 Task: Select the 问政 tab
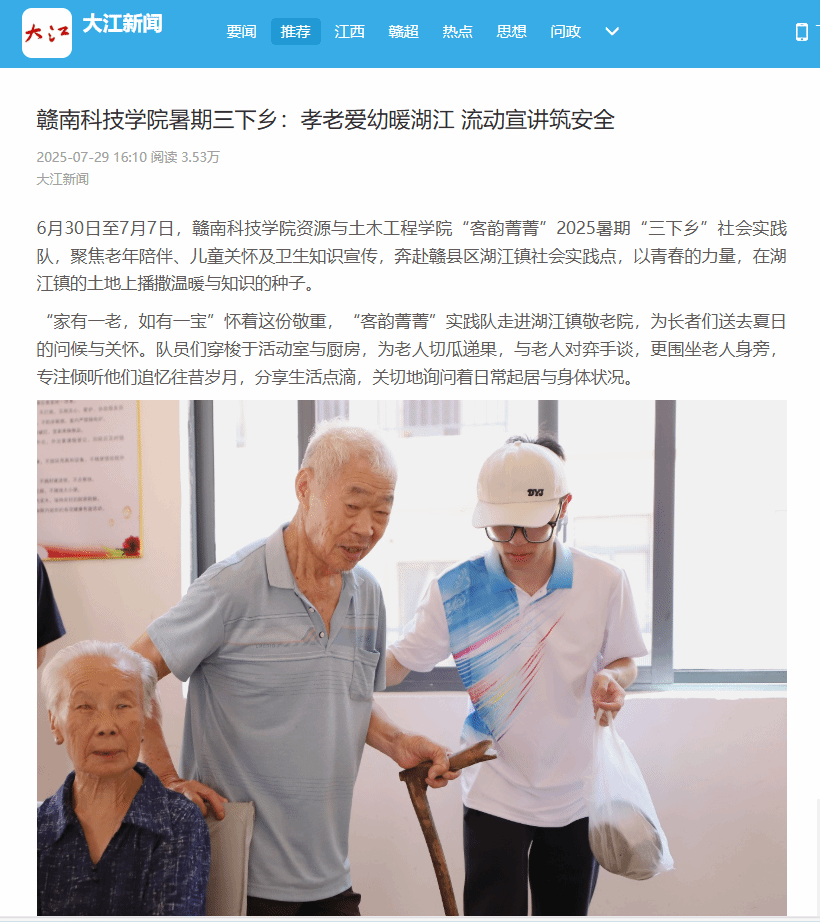coord(566,32)
